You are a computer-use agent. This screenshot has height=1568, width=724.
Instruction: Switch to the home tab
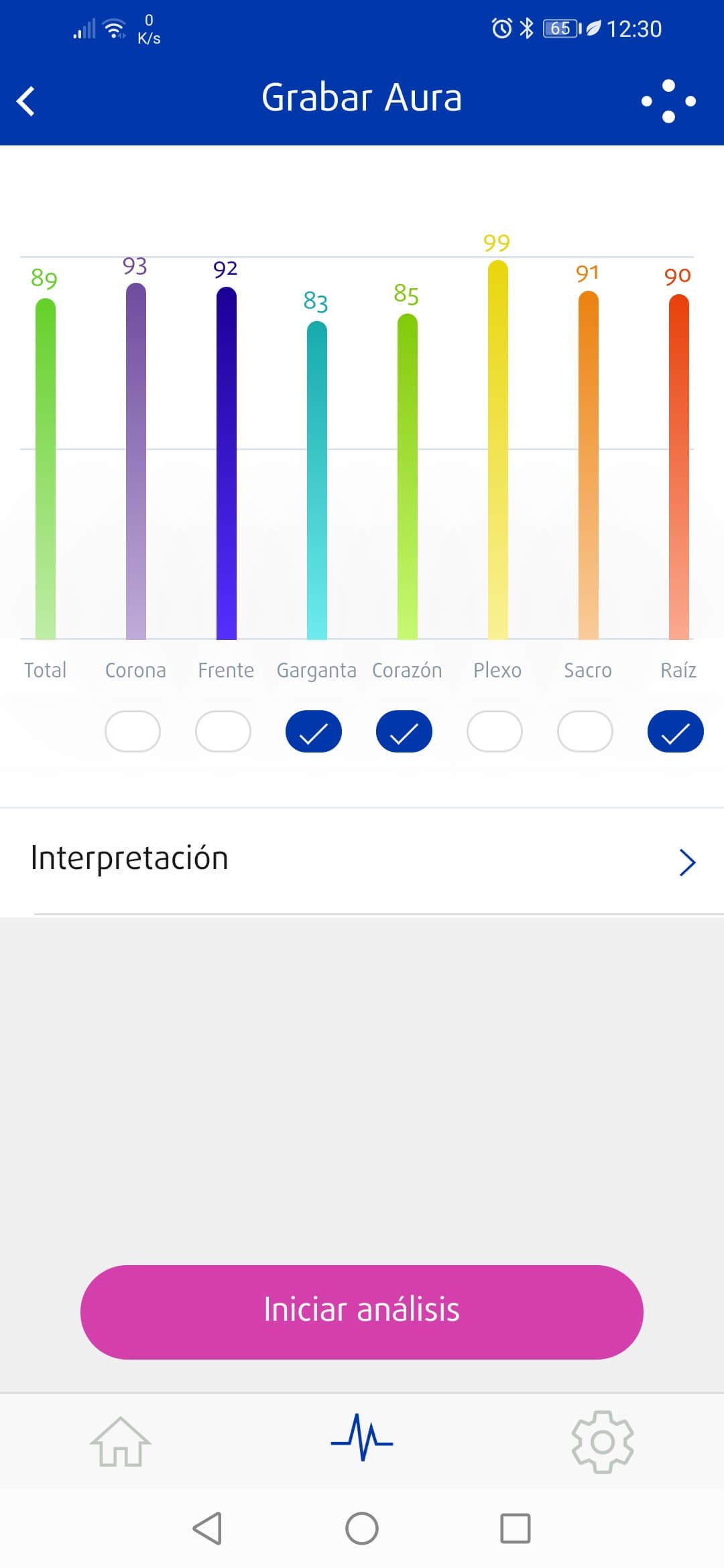pyautogui.click(x=121, y=1441)
